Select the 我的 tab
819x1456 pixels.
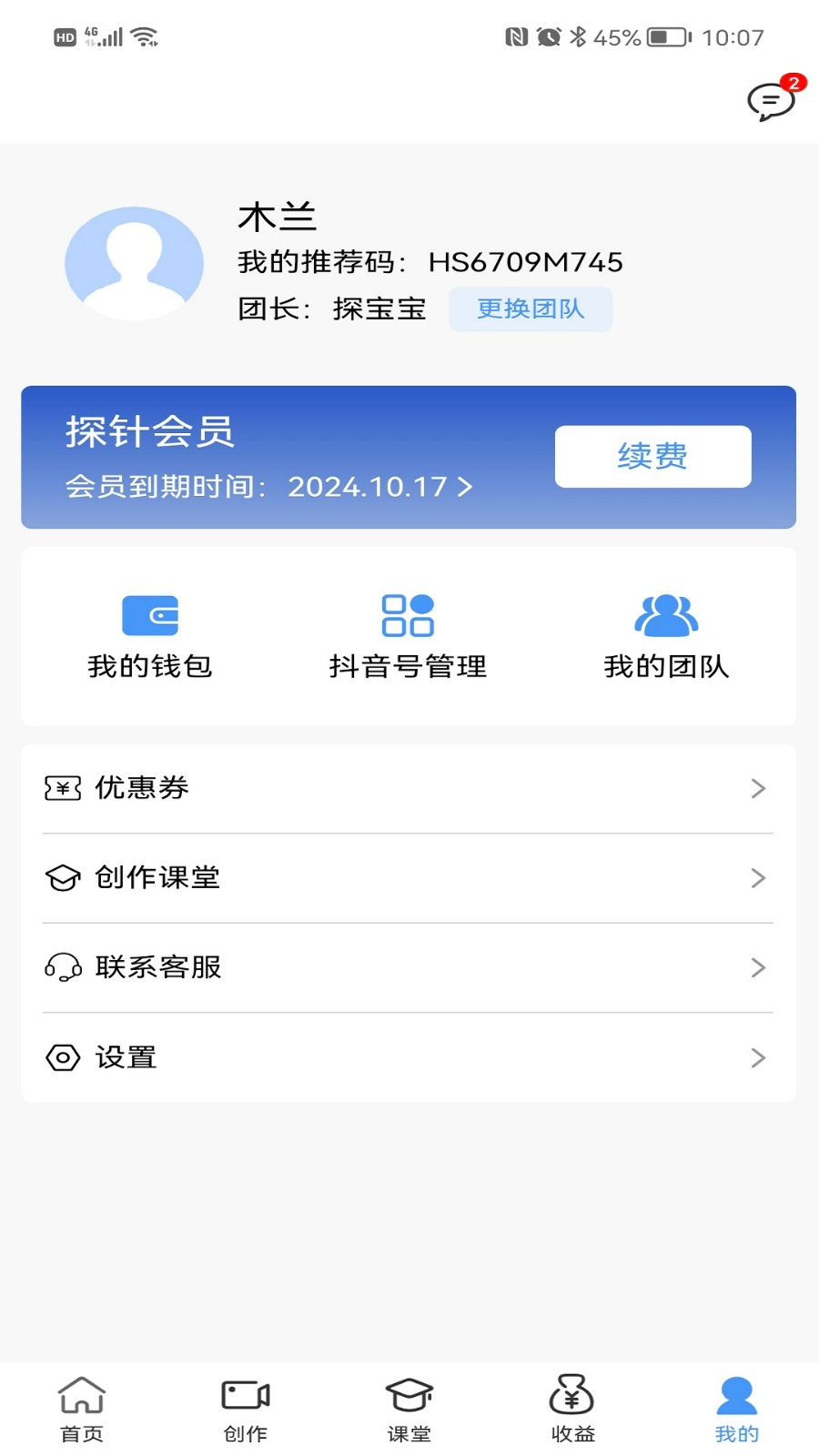tap(737, 1409)
